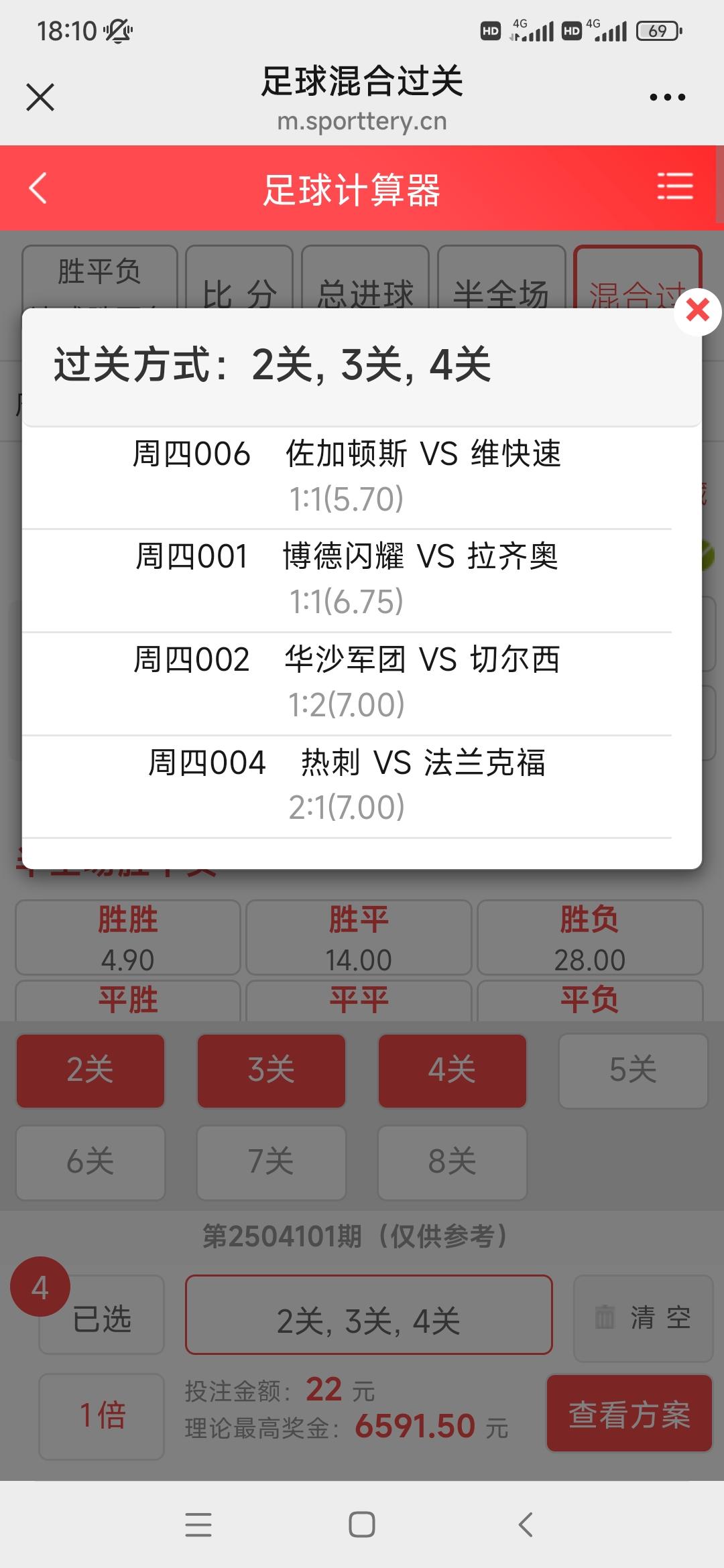Toggle off the 4关 pass option

point(452,1071)
